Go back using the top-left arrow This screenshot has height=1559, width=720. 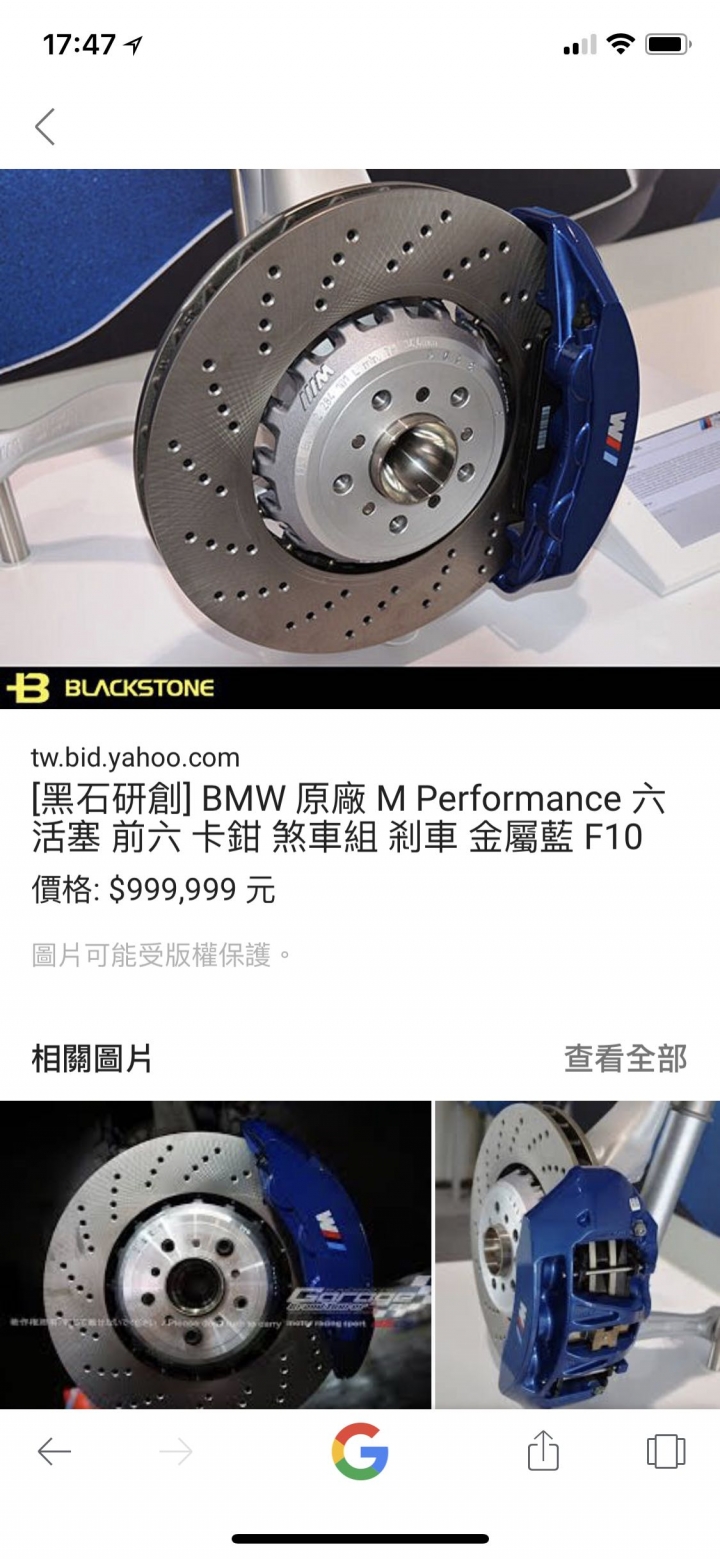click(45, 127)
